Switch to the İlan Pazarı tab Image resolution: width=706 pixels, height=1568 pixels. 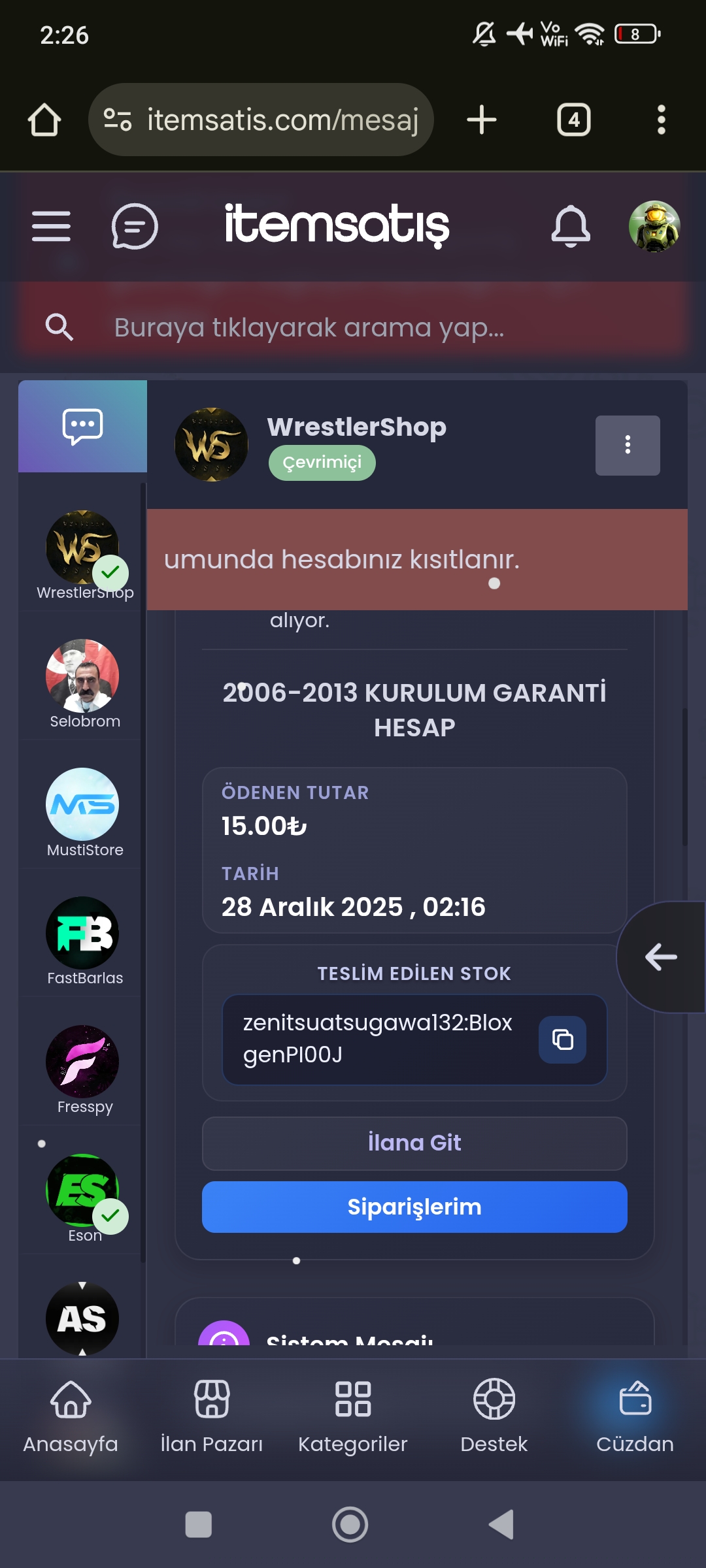pyautogui.click(x=211, y=1416)
